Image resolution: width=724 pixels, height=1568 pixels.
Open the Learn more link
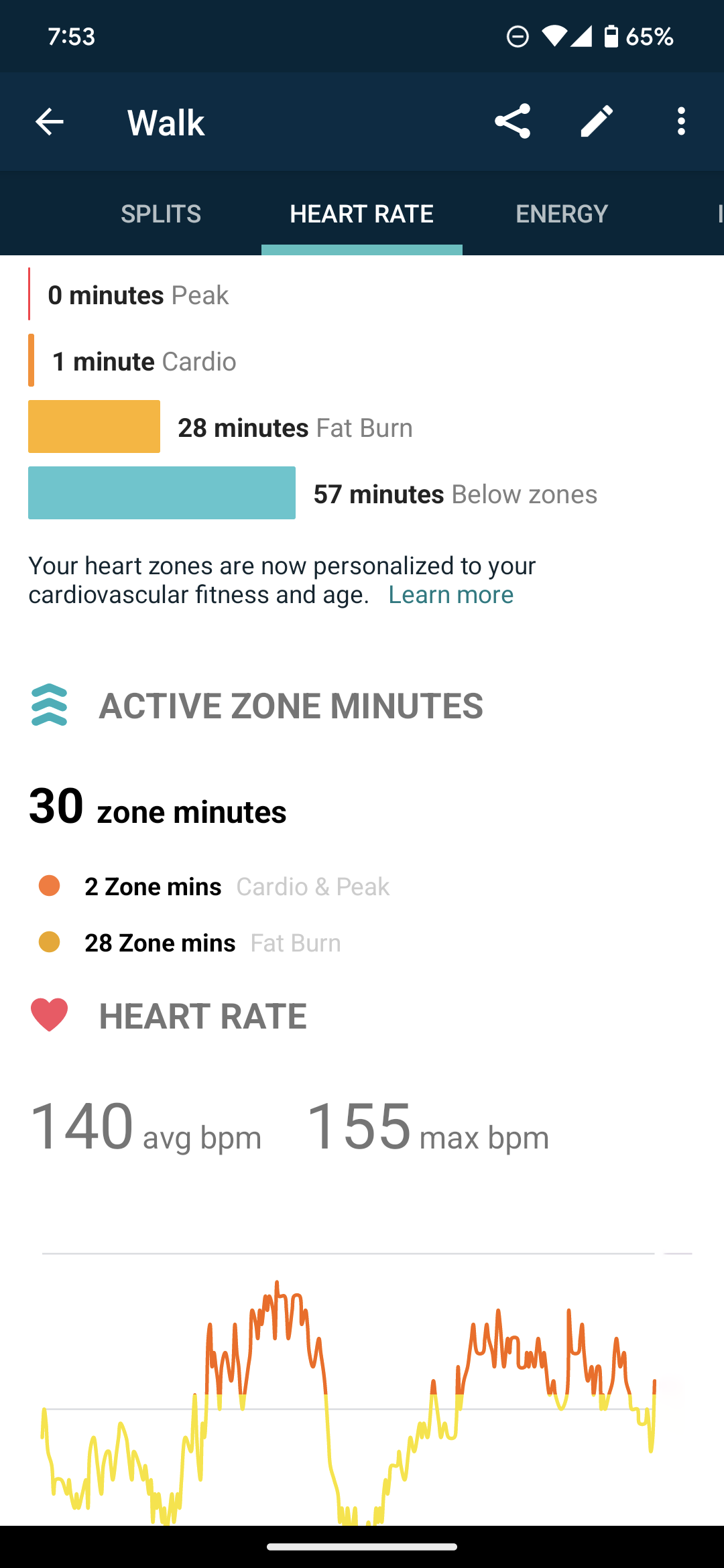tap(450, 594)
